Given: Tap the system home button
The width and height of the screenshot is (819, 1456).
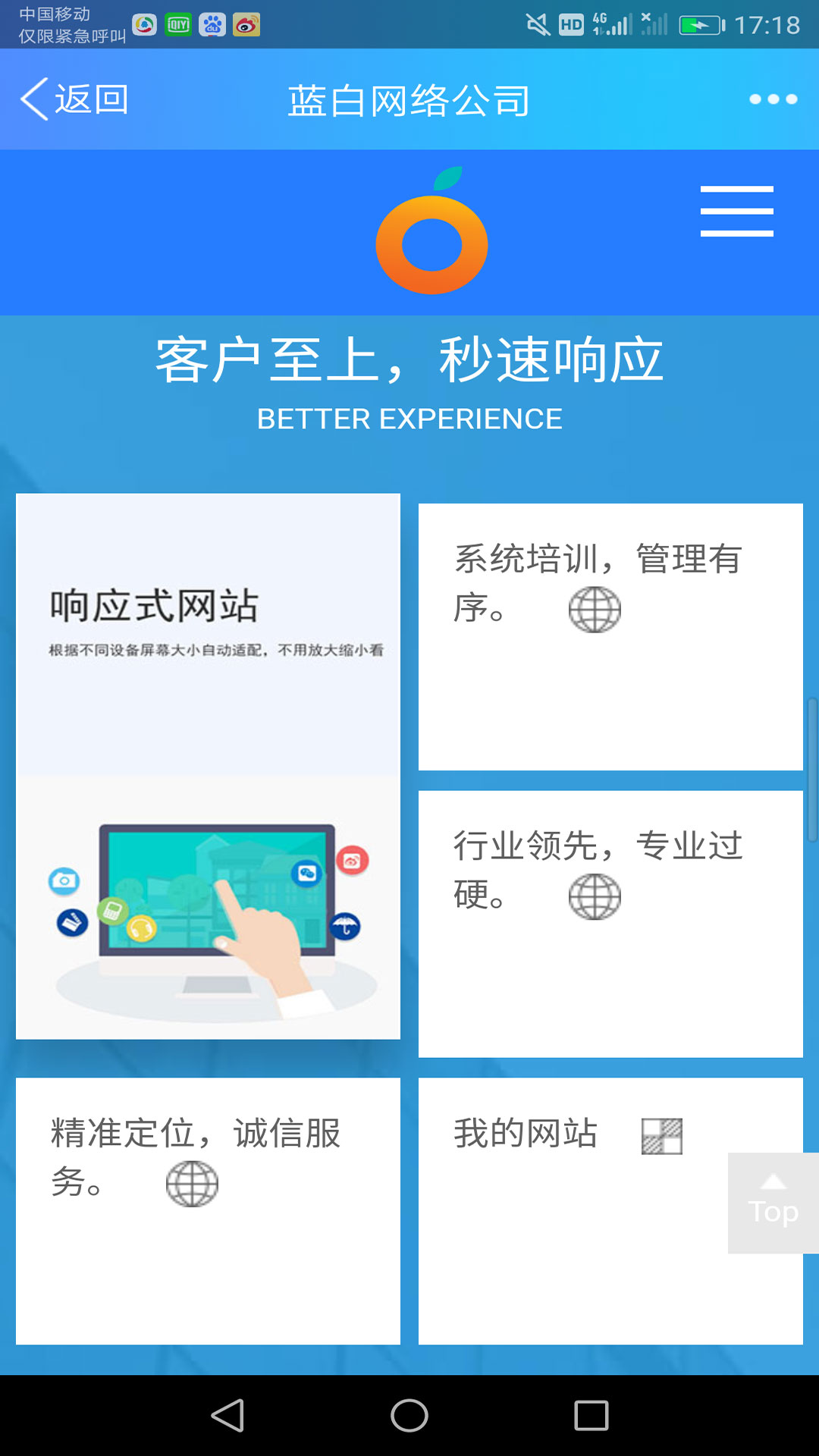Looking at the screenshot, I should point(409,1415).
